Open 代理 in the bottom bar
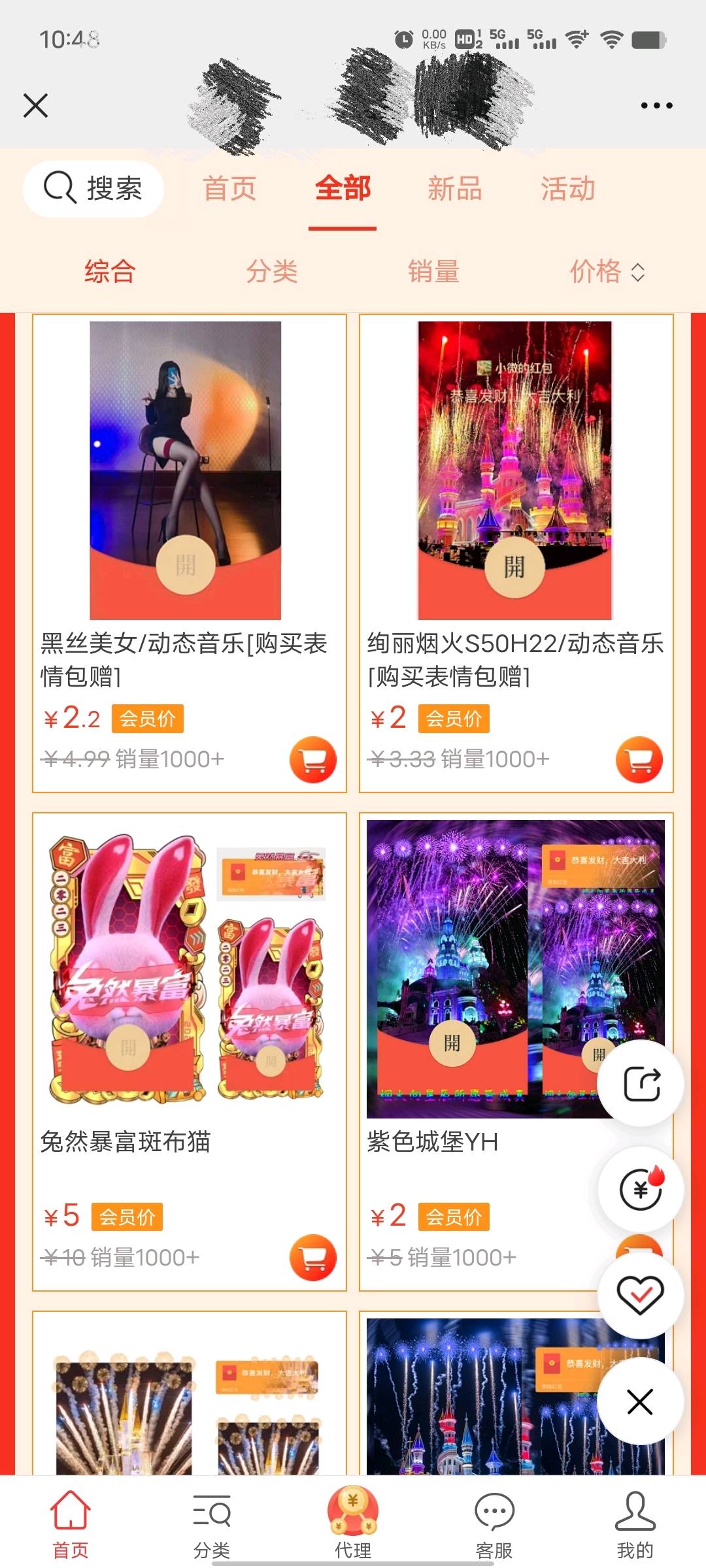This screenshot has height=1568, width=706. click(353, 1524)
